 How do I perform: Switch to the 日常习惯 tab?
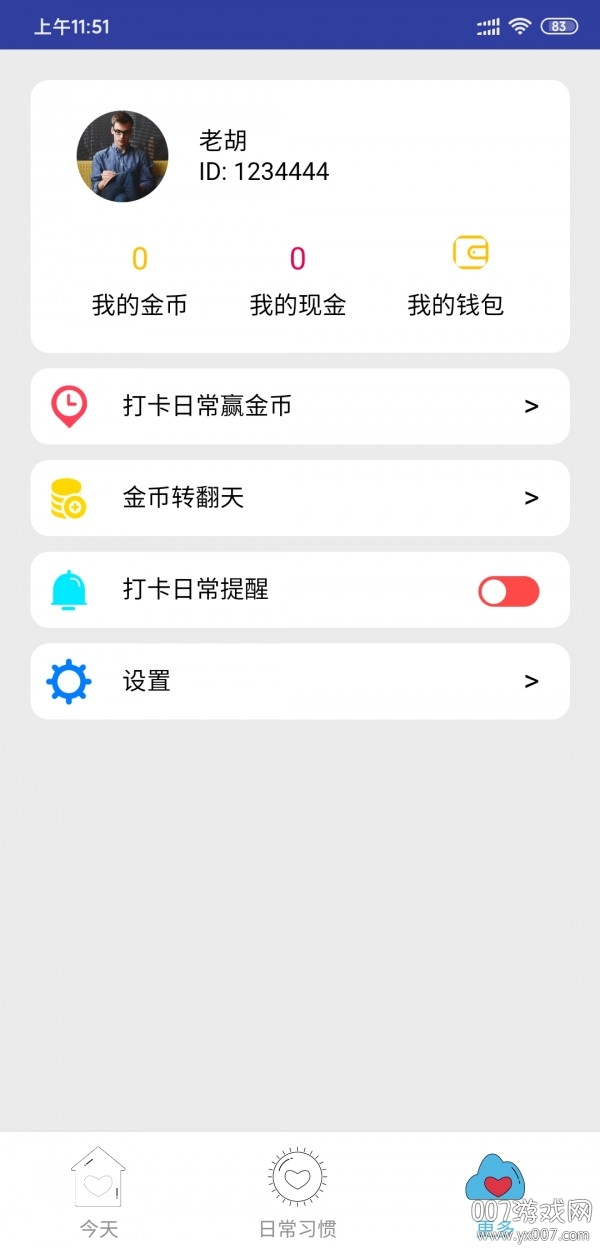(x=297, y=1190)
